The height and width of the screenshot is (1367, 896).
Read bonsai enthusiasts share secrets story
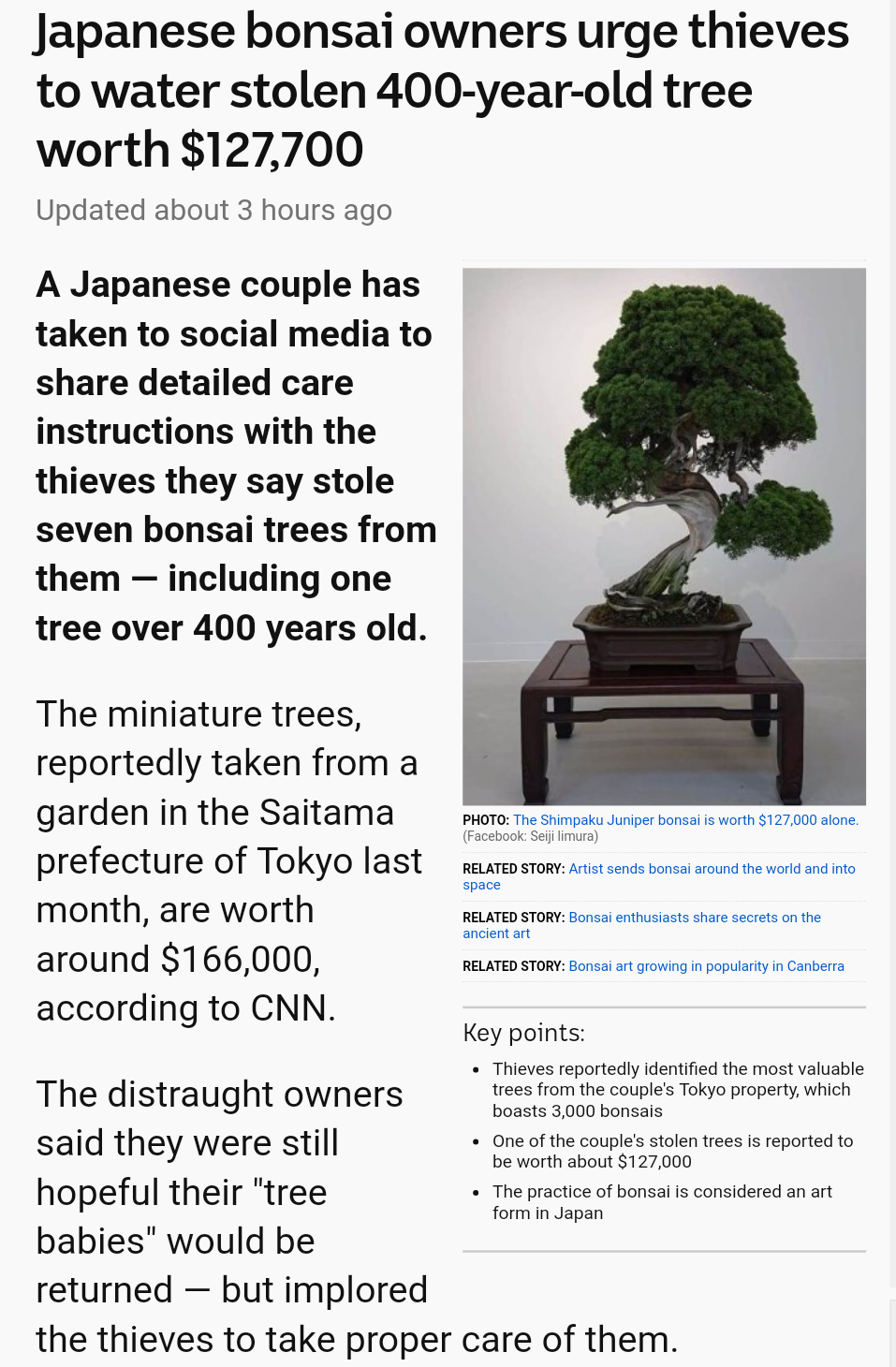[642, 925]
